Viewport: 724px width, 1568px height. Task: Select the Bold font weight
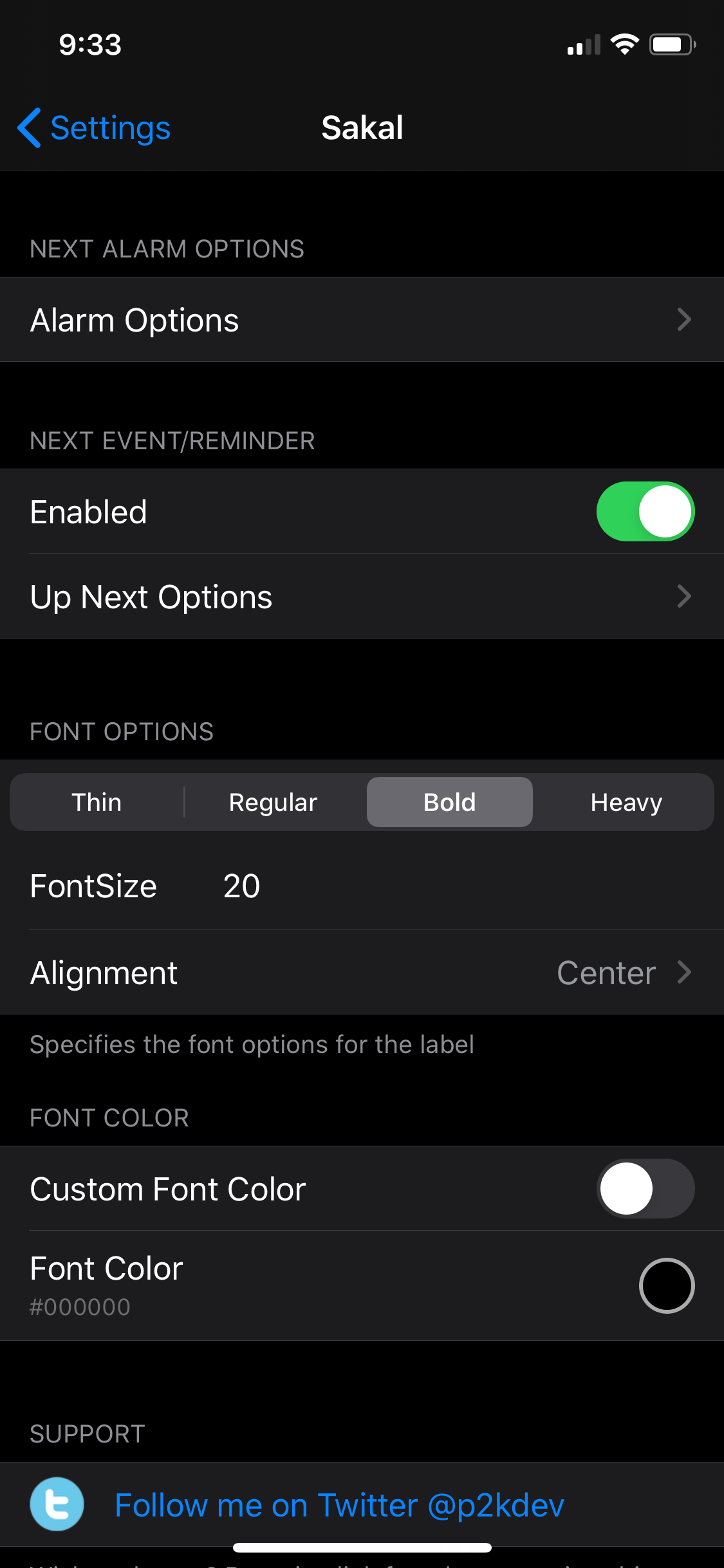450,803
